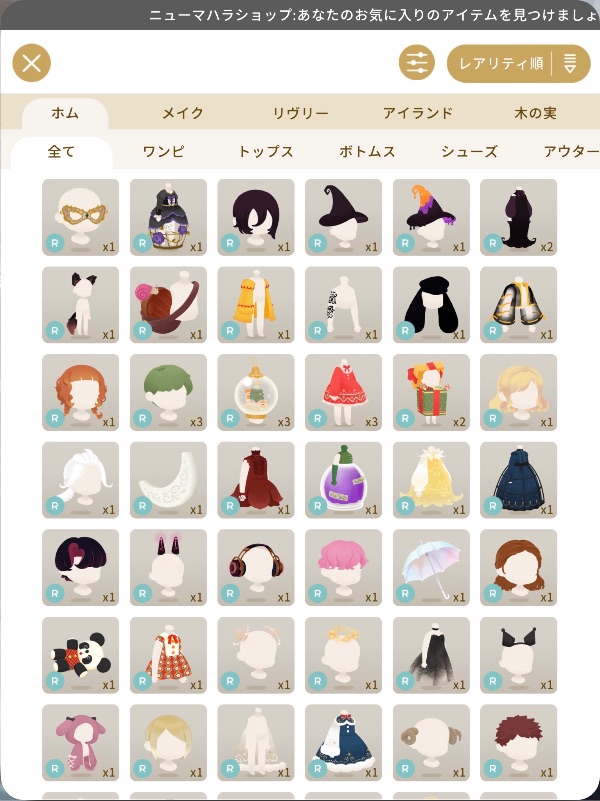This screenshot has width=600, height=801.
Task: Open the panda plush item
Action: click(x=81, y=655)
